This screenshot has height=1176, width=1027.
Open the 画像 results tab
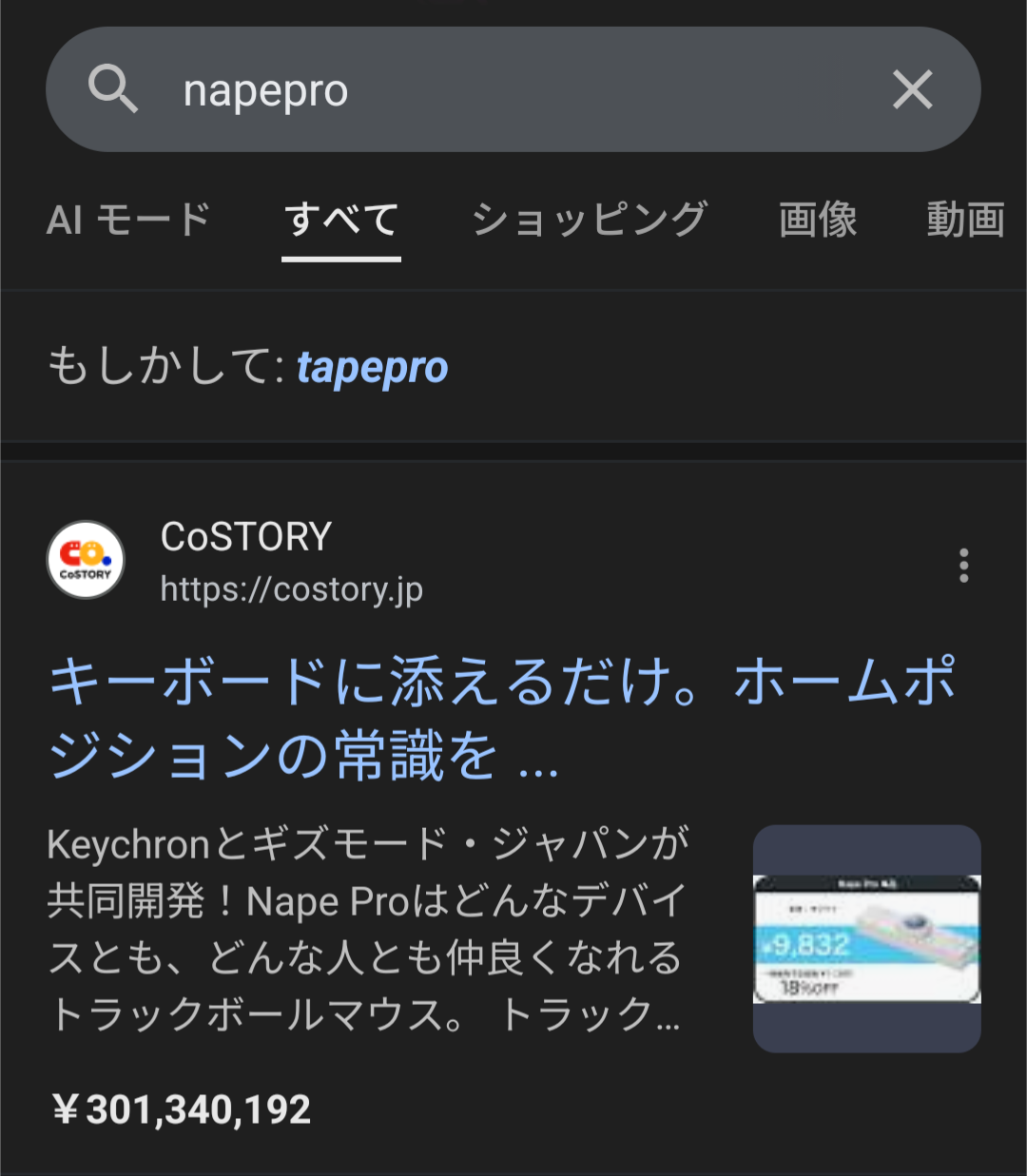click(818, 221)
